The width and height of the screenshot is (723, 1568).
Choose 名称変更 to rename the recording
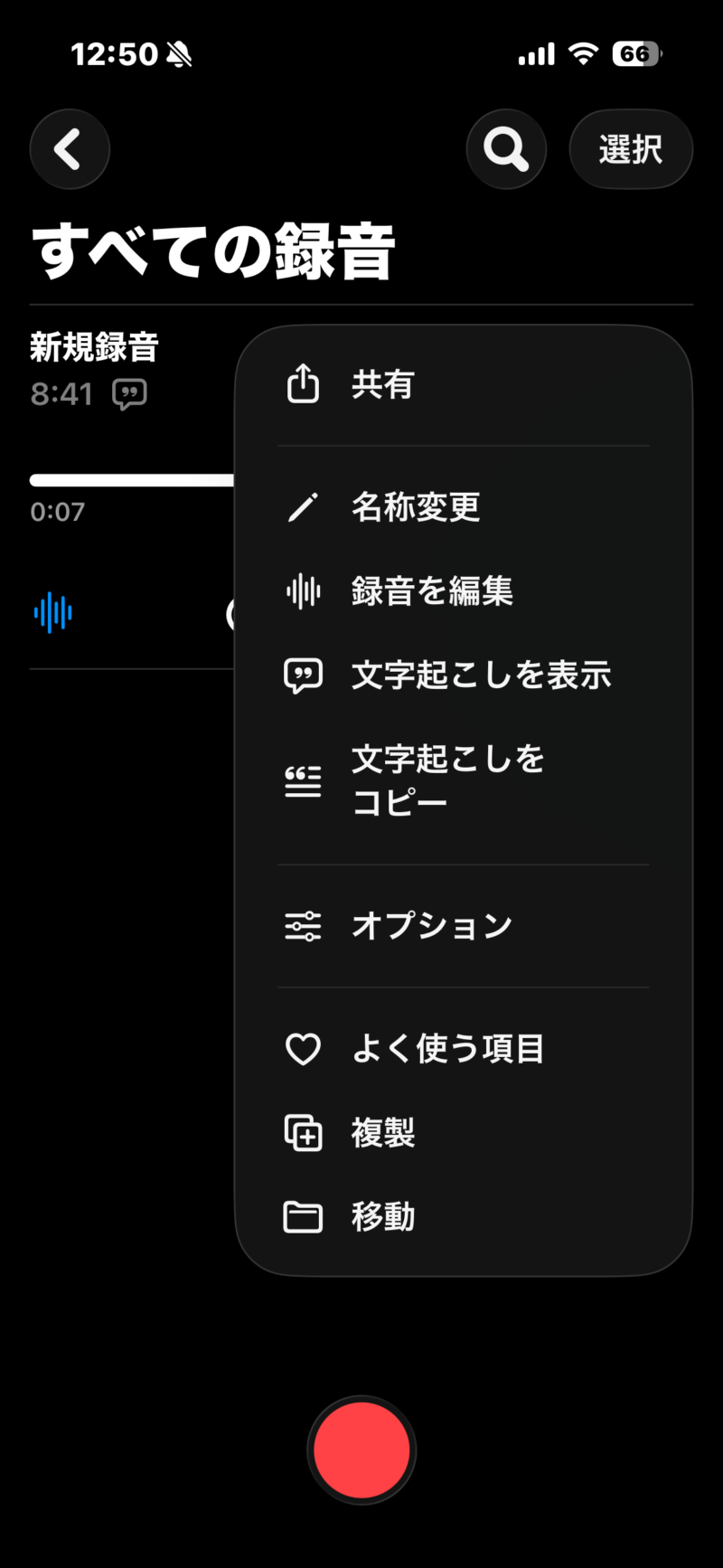pos(463,507)
